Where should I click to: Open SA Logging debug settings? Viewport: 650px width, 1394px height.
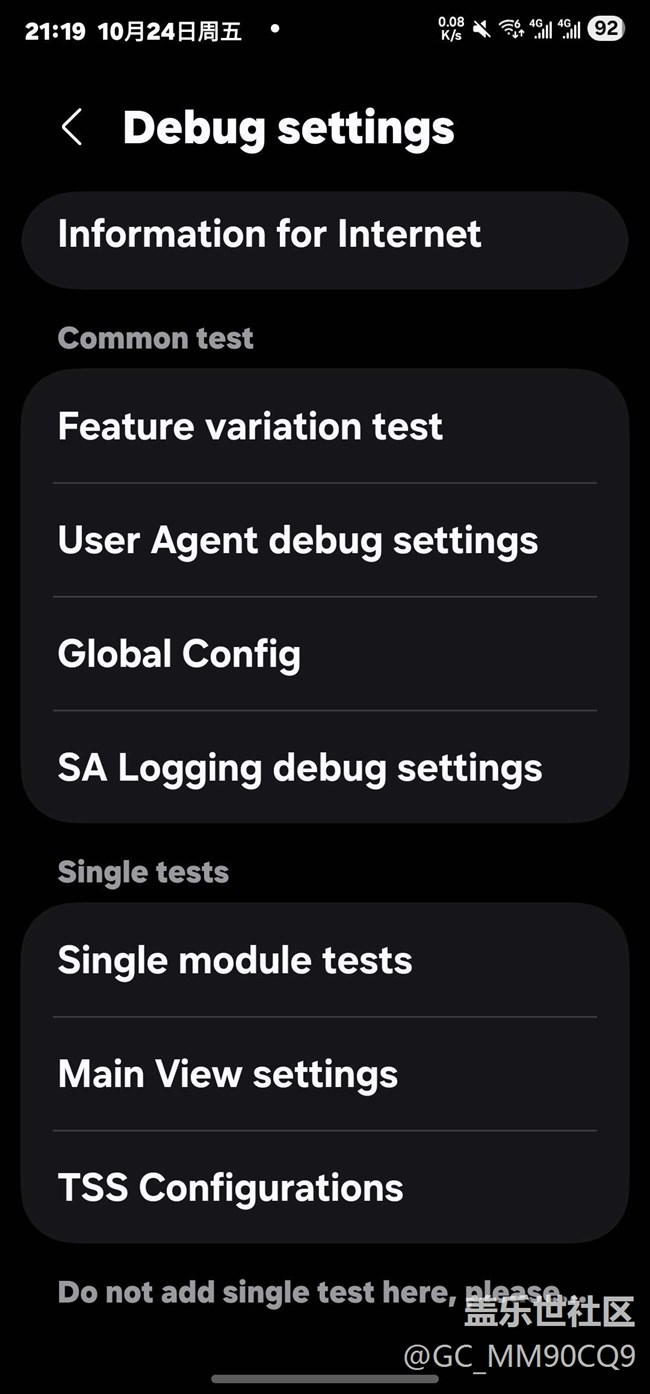324,768
